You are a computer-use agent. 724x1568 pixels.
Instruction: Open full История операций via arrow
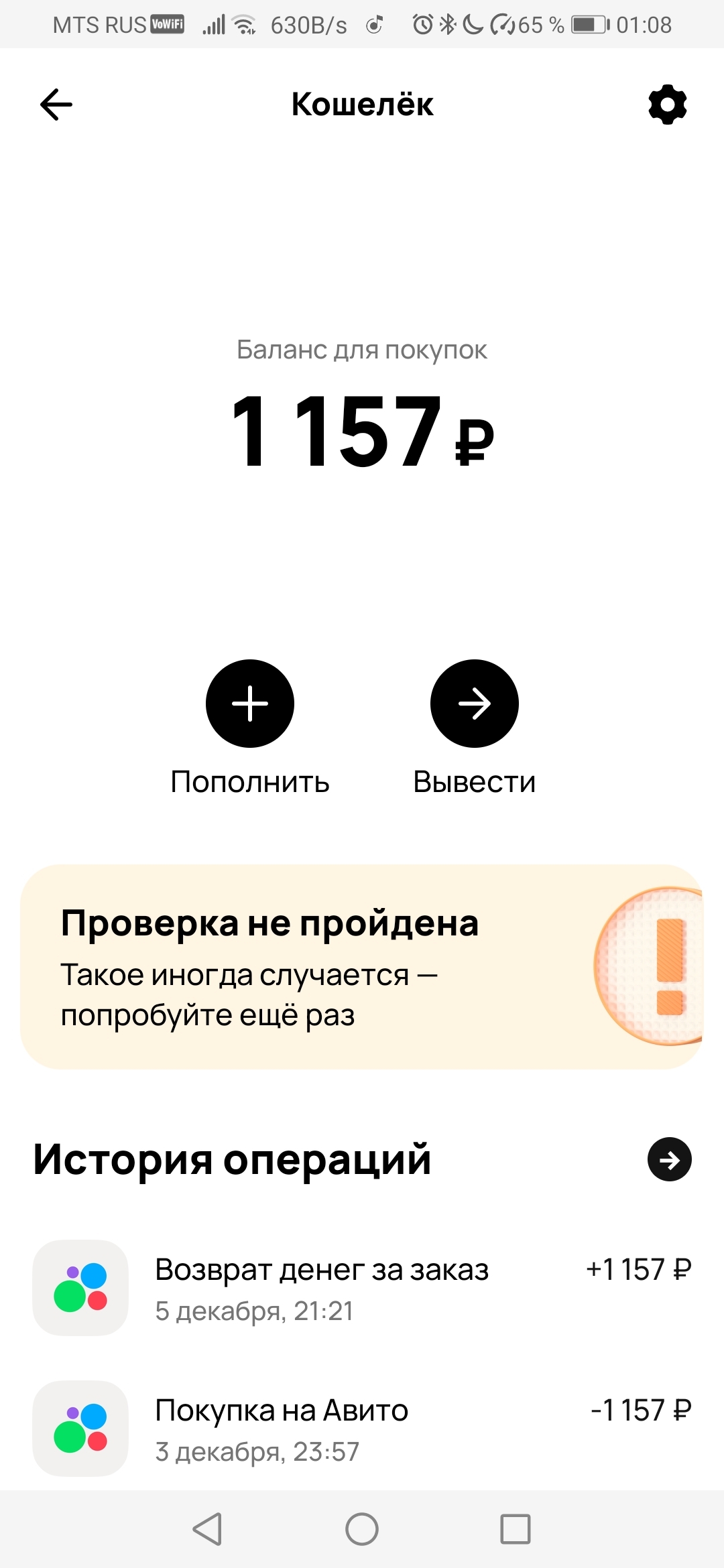[x=669, y=1159]
